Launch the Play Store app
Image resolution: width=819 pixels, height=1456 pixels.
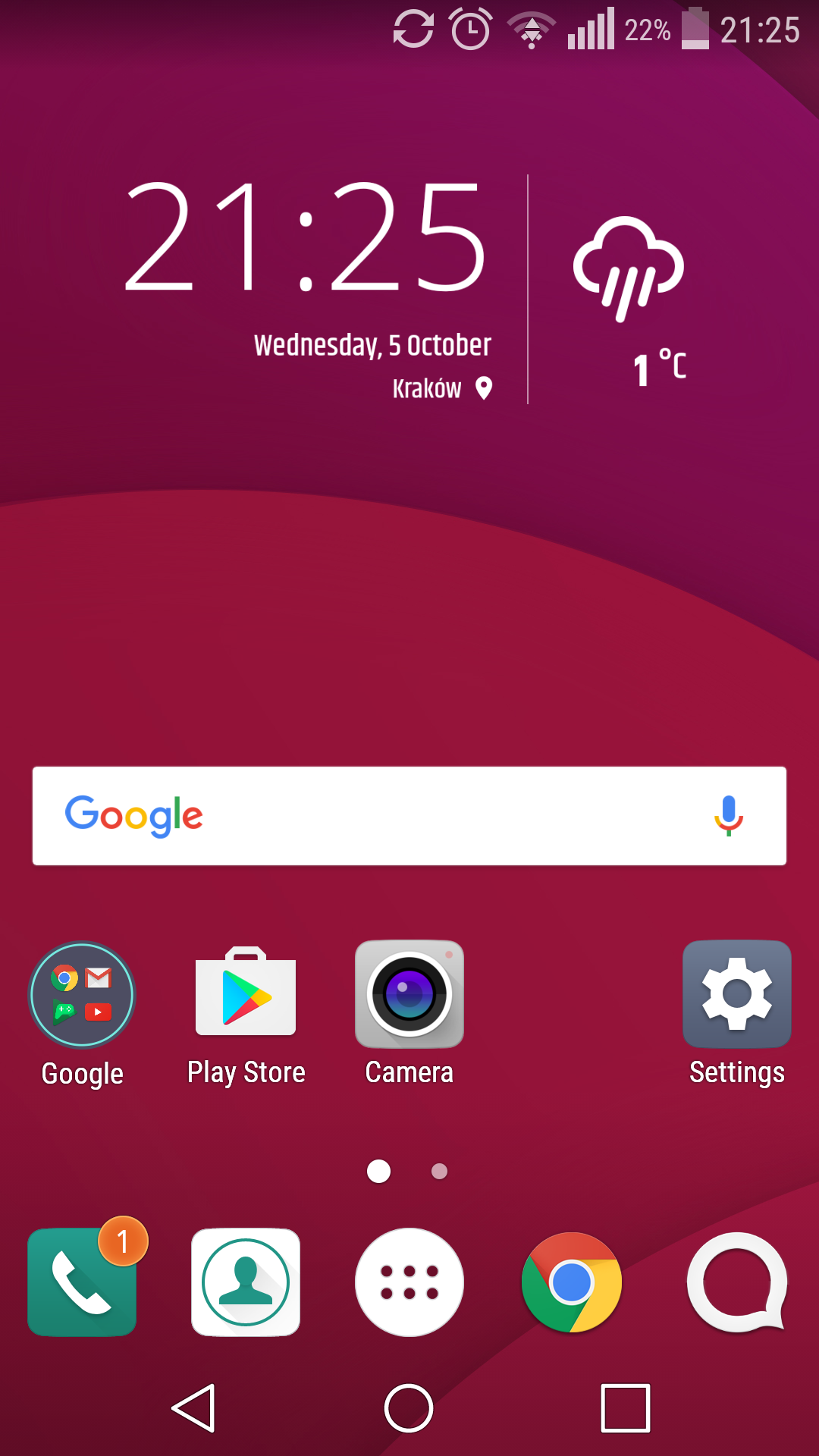[246, 995]
